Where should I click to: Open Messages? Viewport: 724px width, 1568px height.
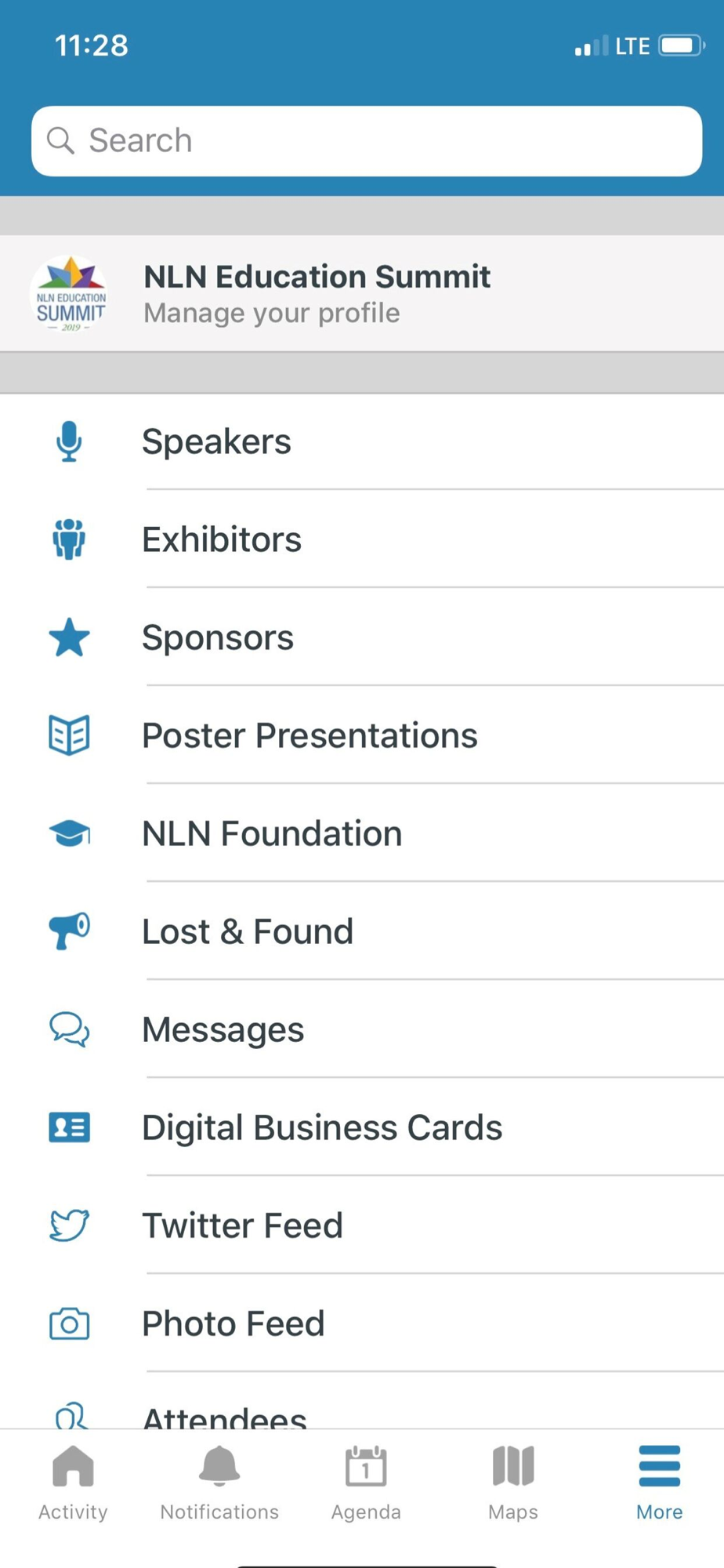pyautogui.click(x=362, y=1029)
